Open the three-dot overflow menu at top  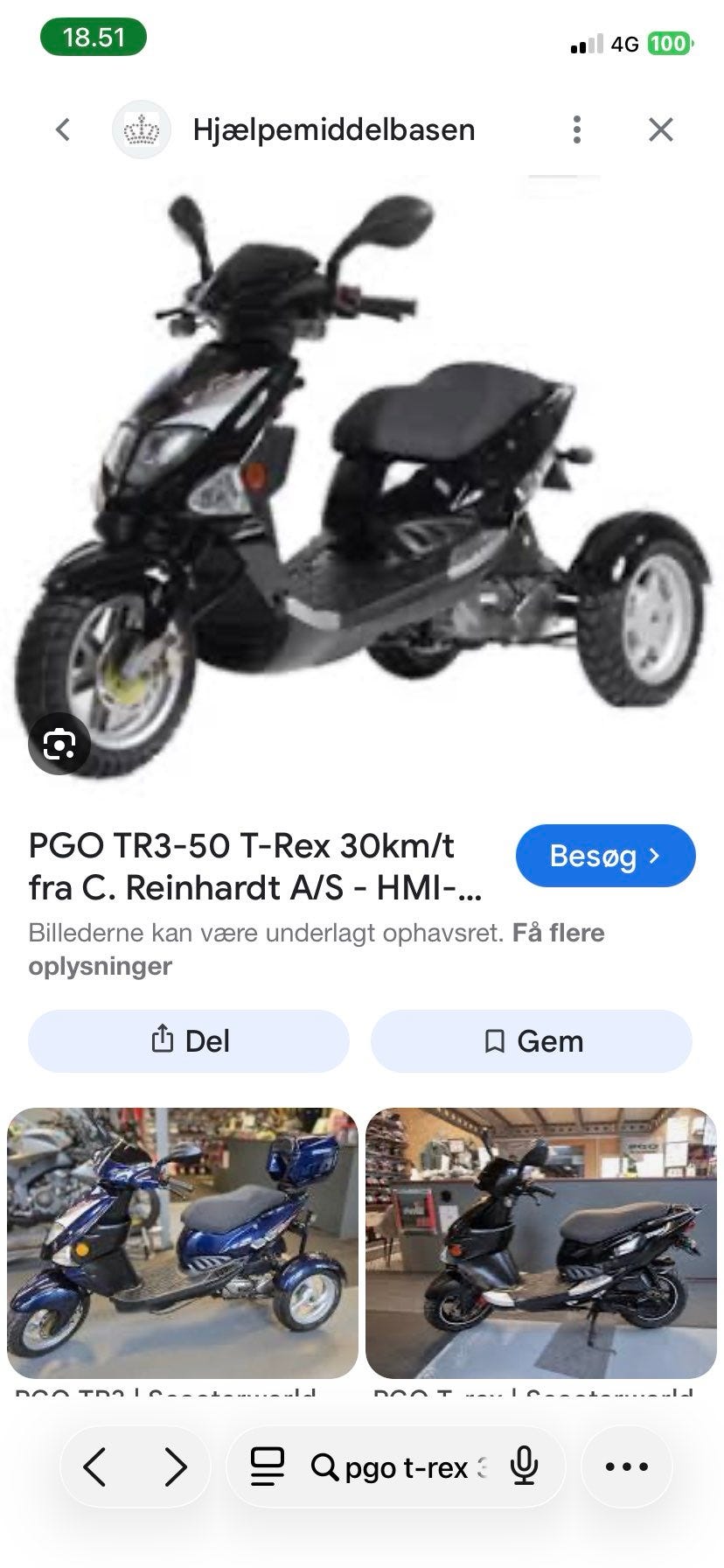576,129
